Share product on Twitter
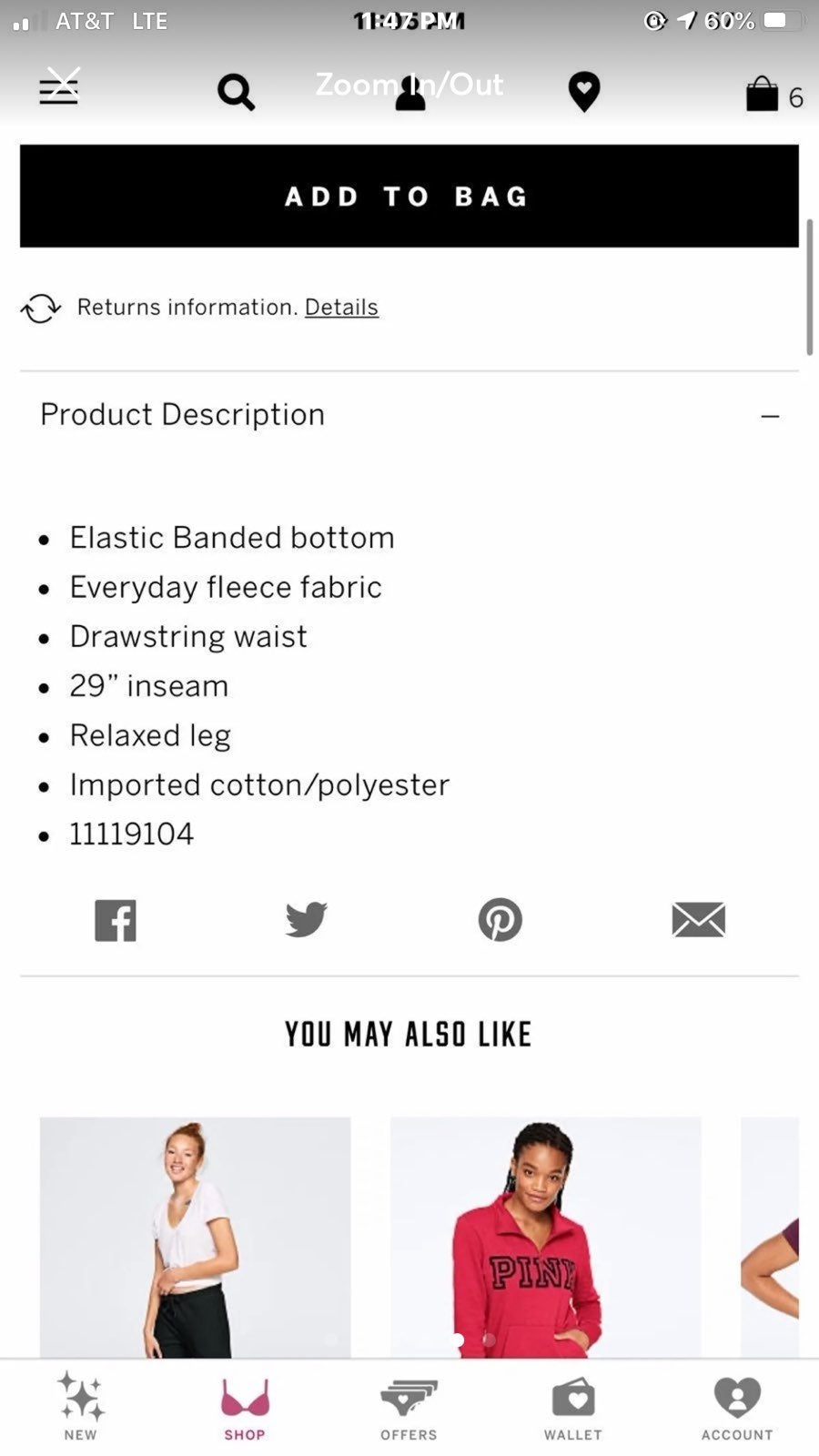Viewport: 819px width, 1456px height. point(306,919)
